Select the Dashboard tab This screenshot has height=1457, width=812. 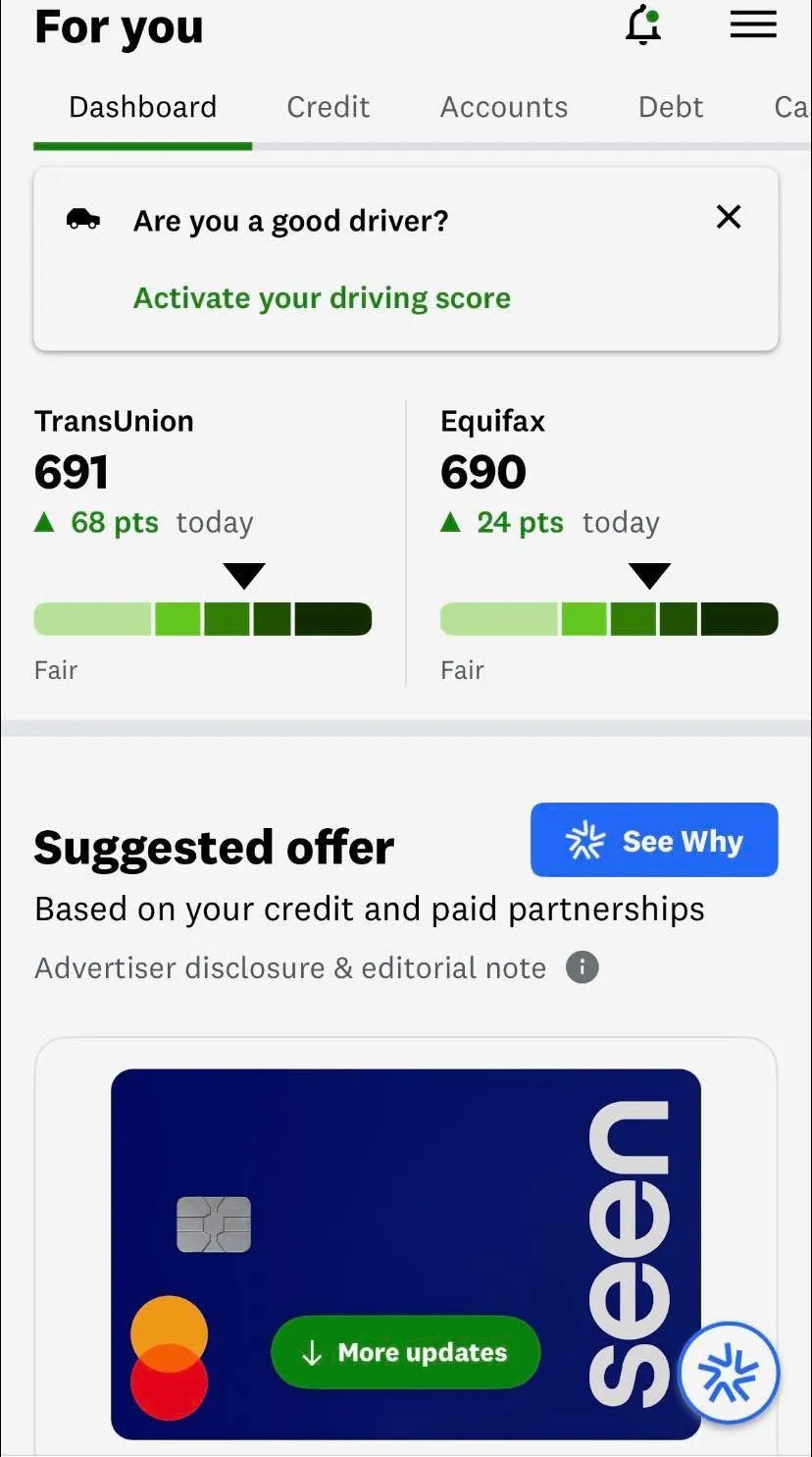(x=143, y=107)
